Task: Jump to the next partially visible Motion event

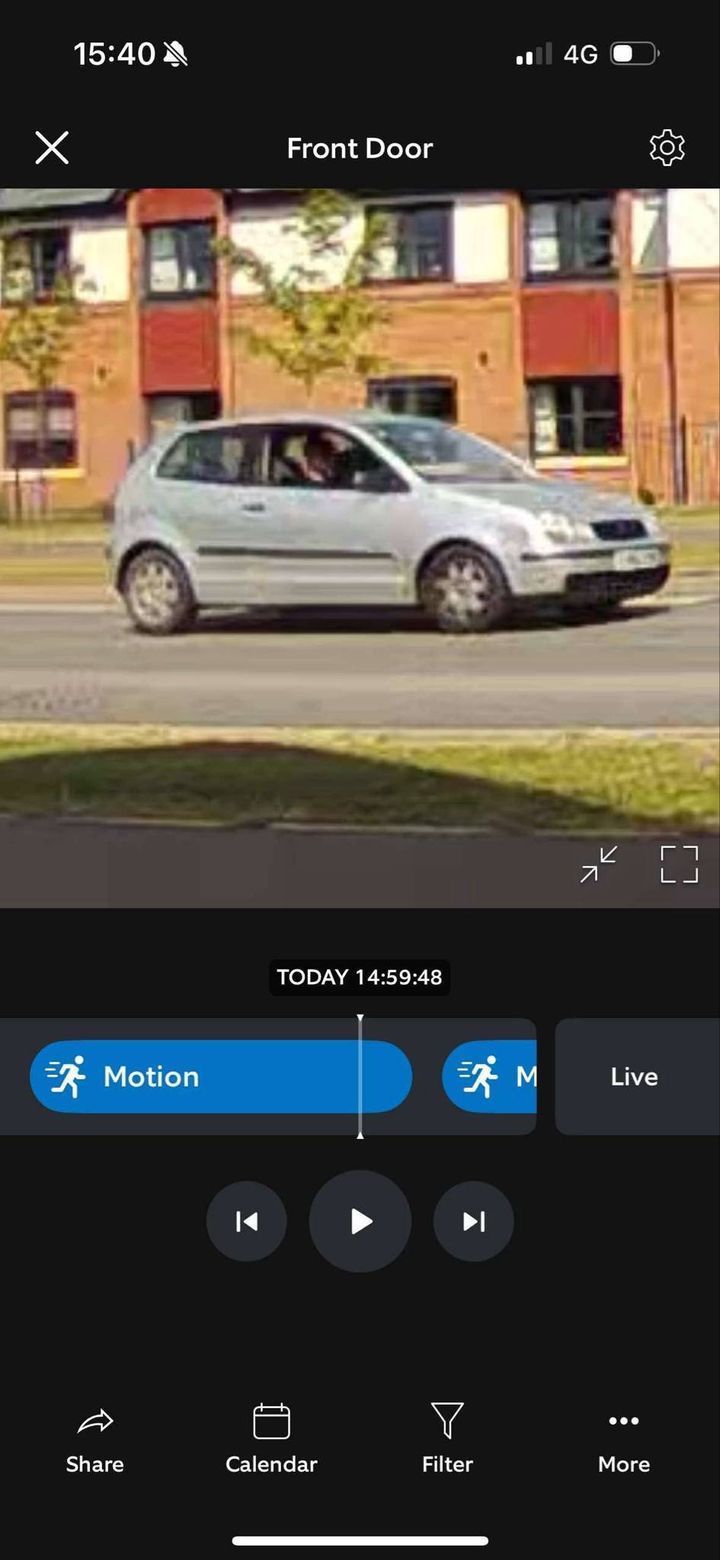Action: point(490,1076)
